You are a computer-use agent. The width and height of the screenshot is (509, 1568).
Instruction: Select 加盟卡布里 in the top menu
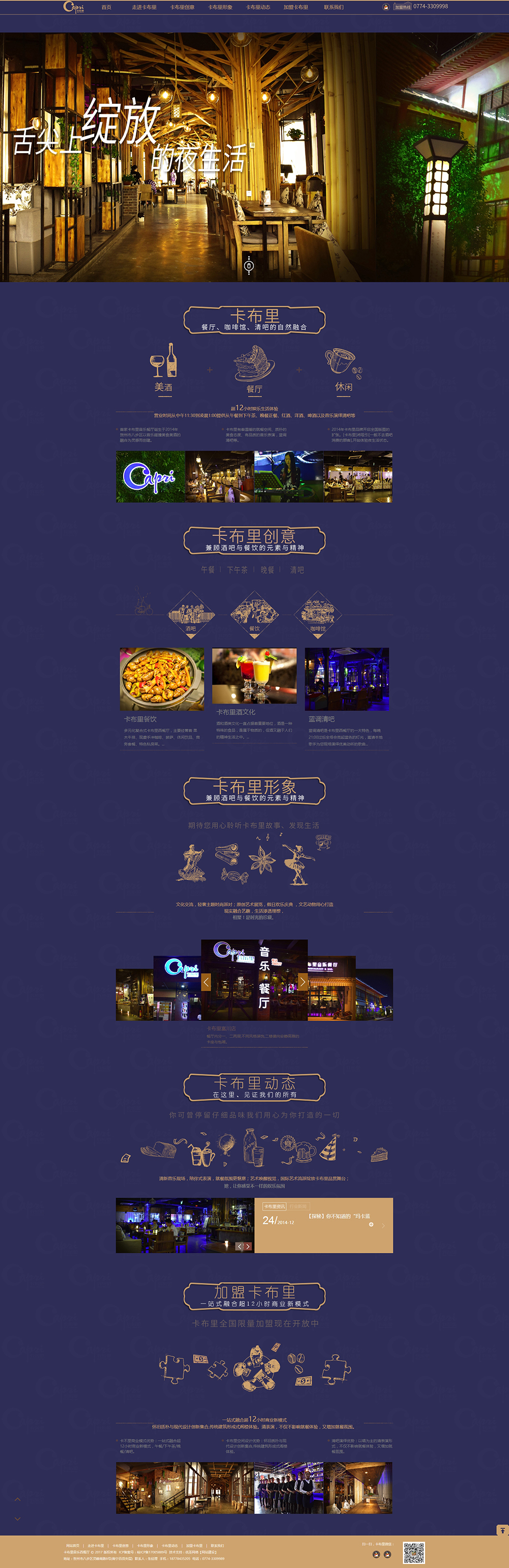click(295, 7)
